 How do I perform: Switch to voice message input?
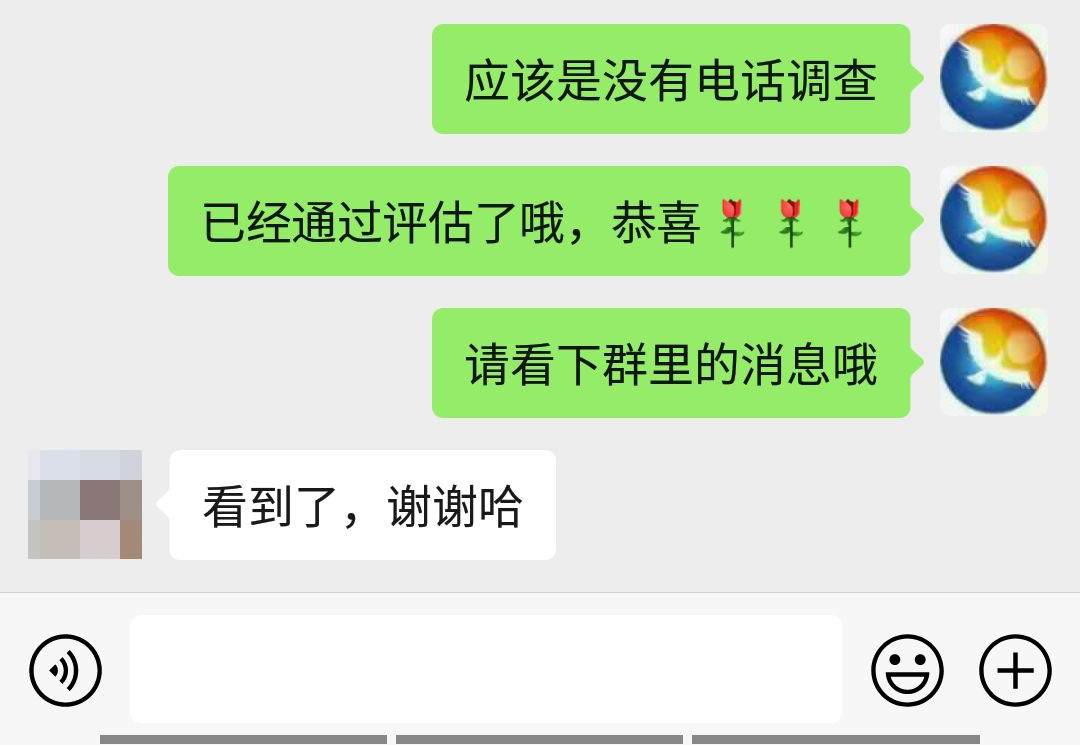tap(66, 670)
